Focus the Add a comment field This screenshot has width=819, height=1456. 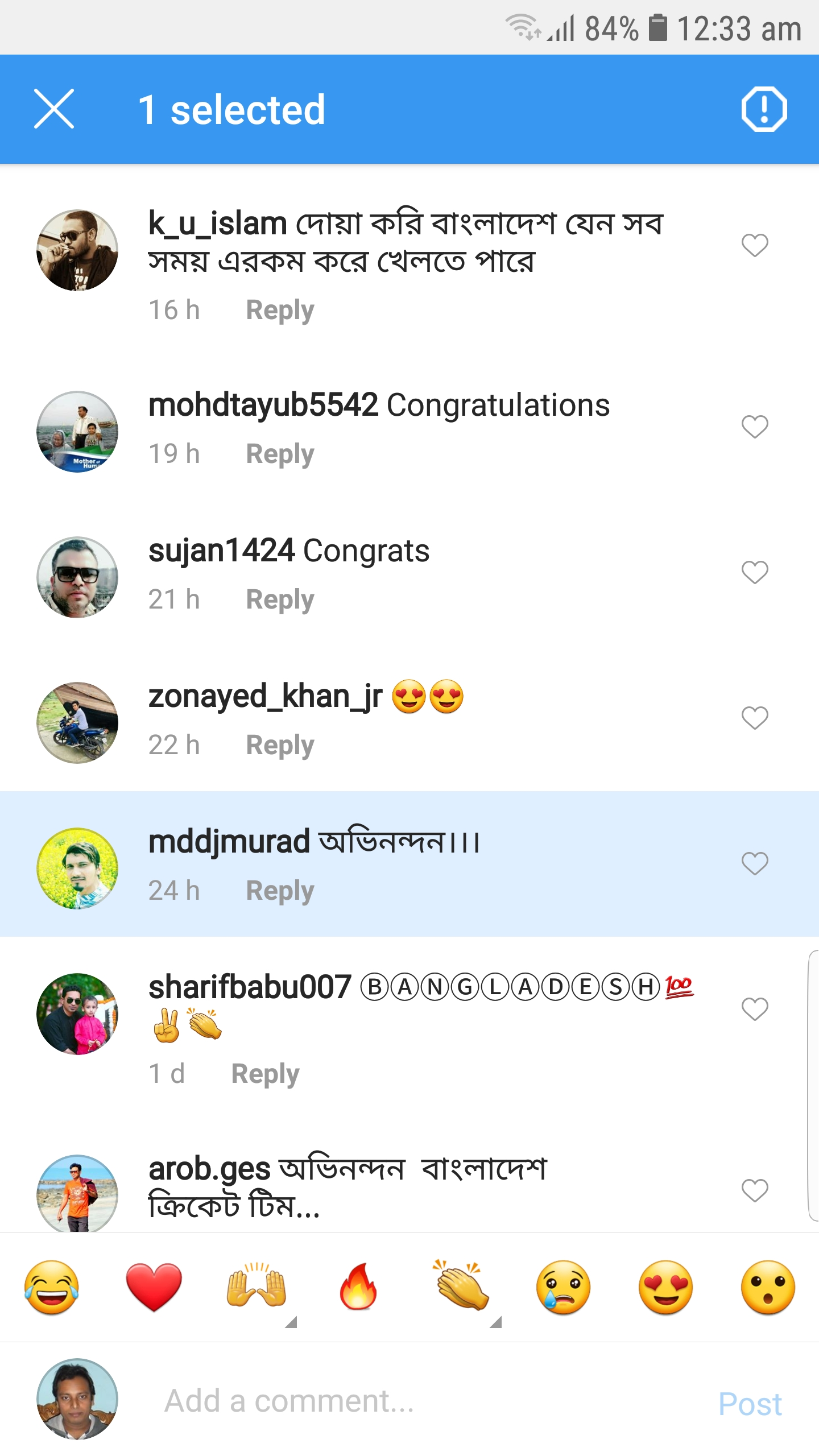pos(398,1401)
